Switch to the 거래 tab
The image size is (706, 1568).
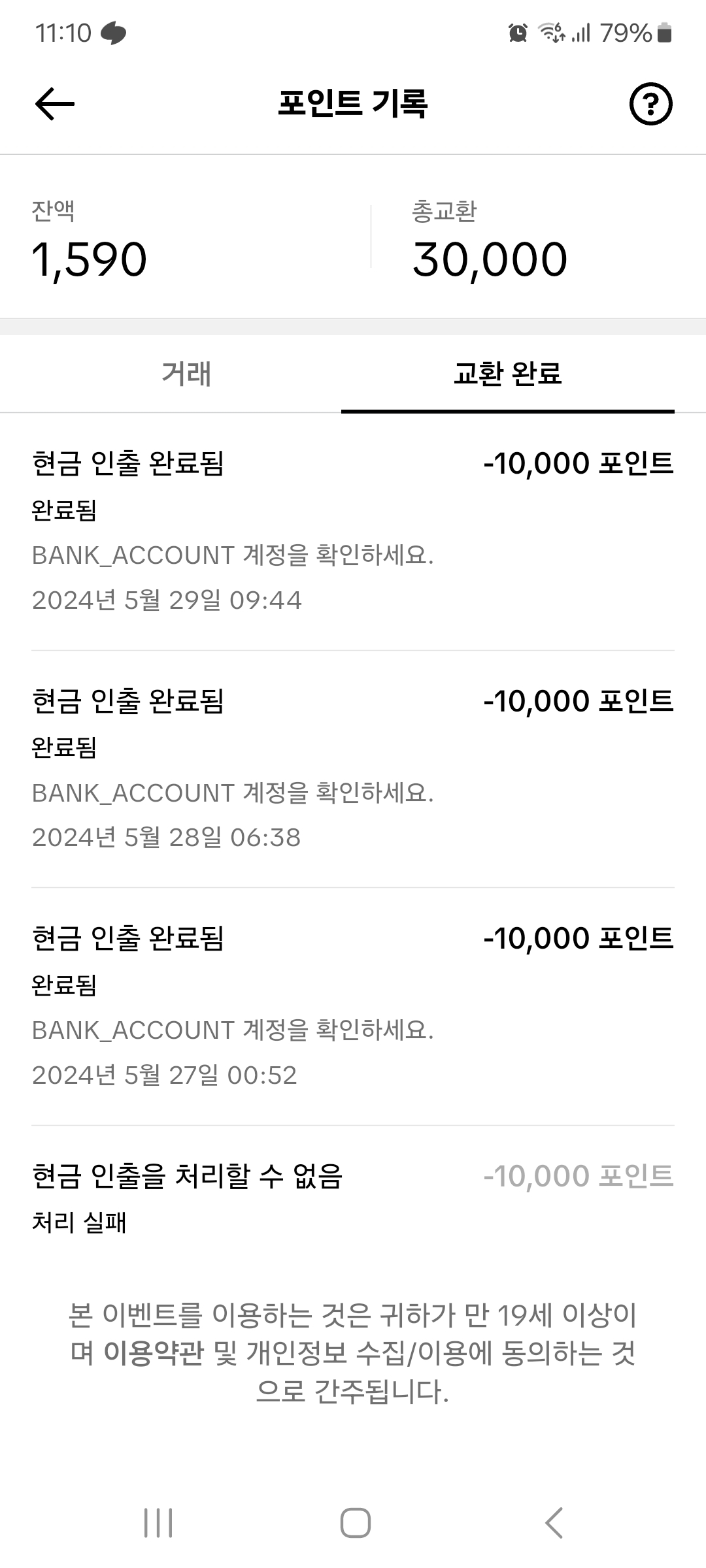tap(186, 374)
